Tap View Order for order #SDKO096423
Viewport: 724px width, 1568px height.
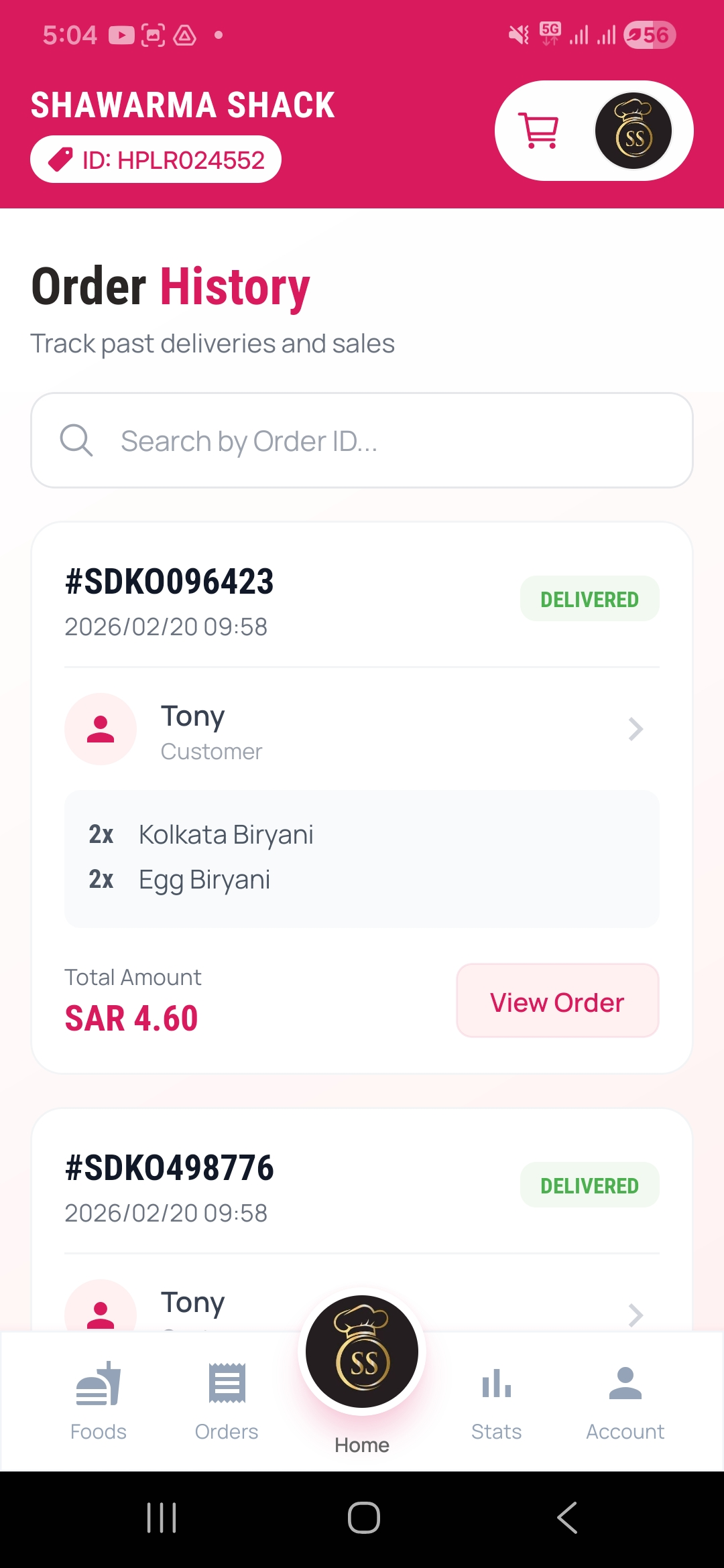point(557,1001)
